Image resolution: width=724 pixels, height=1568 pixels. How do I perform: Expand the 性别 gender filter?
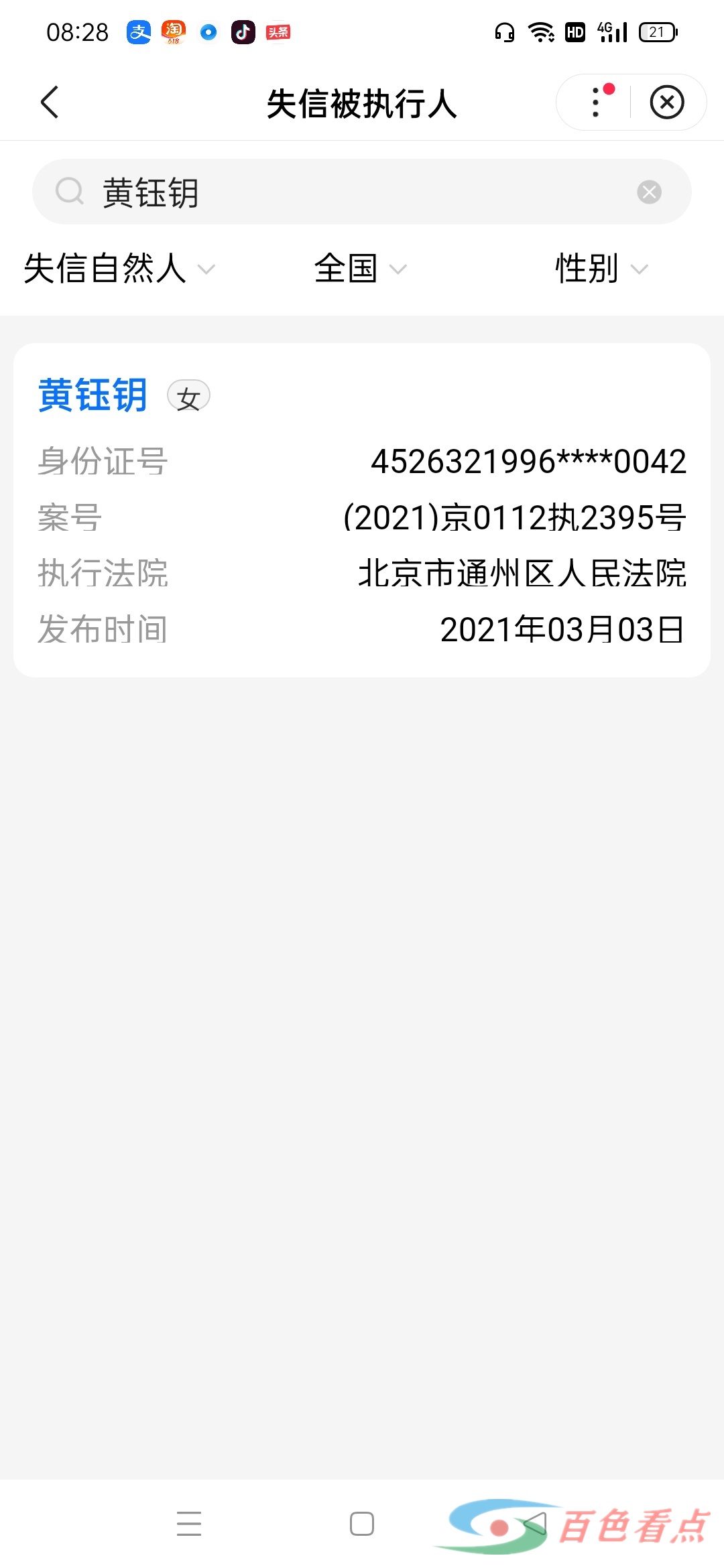601,269
